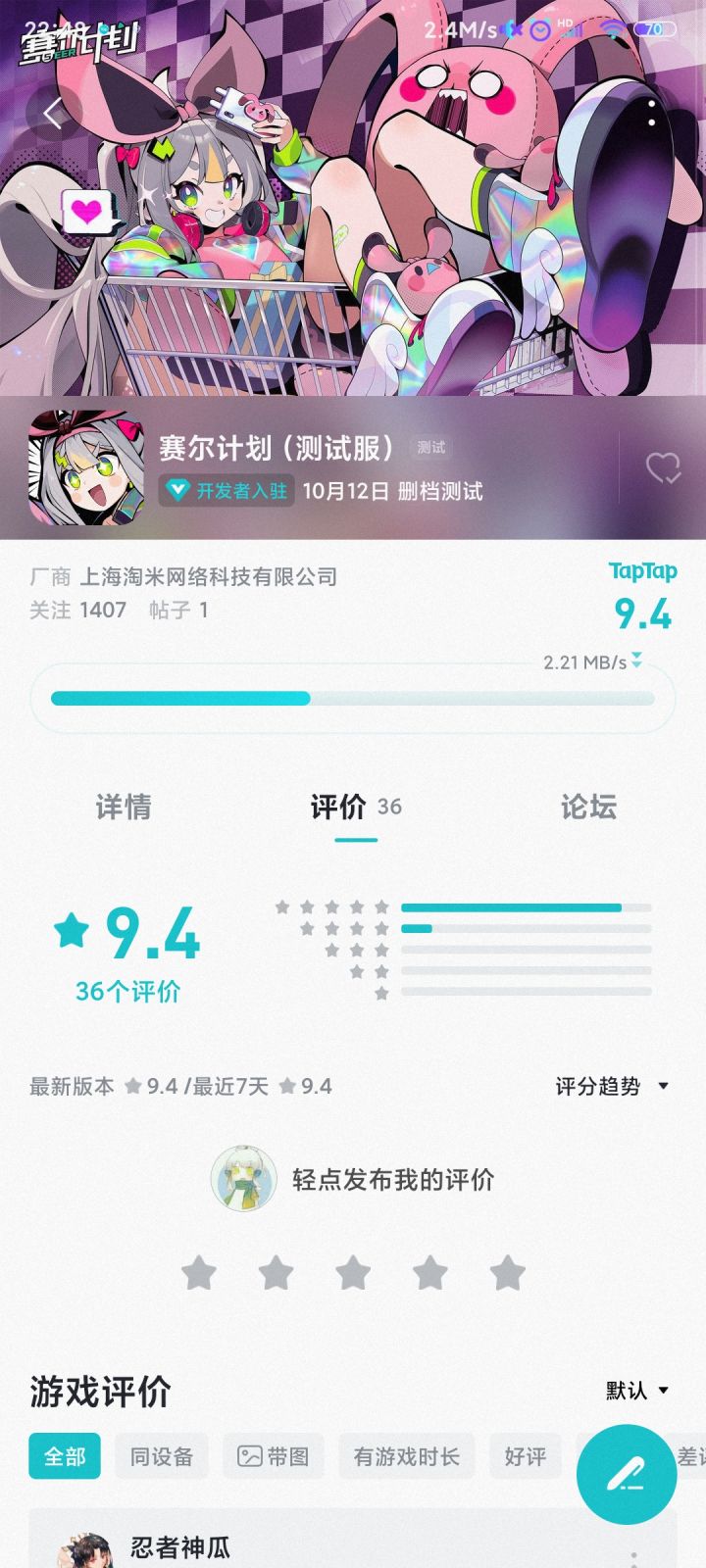Tap the fifth star in the rating row

tap(506, 1272)
